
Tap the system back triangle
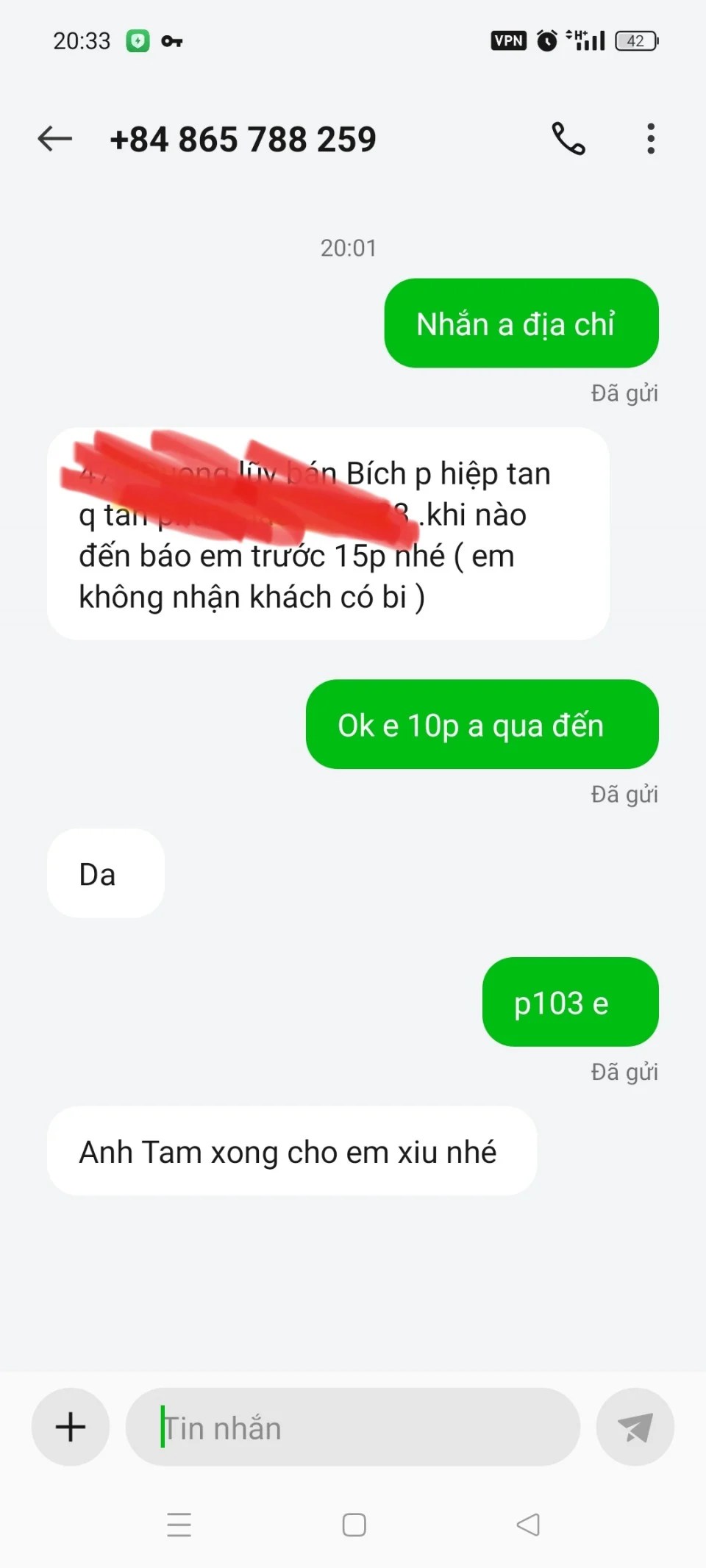click(x=528, y=1525)
